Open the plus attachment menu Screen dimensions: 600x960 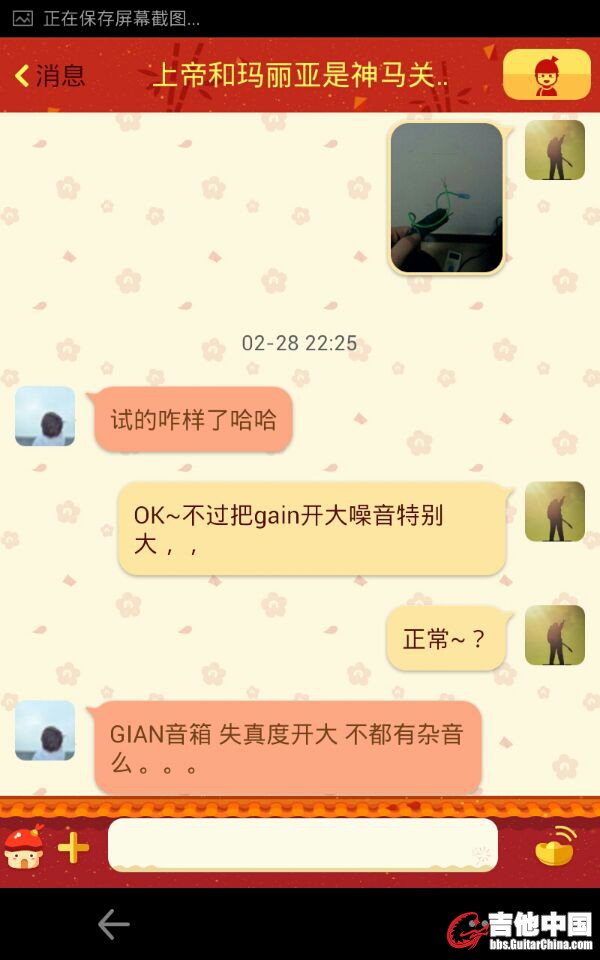click(x=73, y=848)
